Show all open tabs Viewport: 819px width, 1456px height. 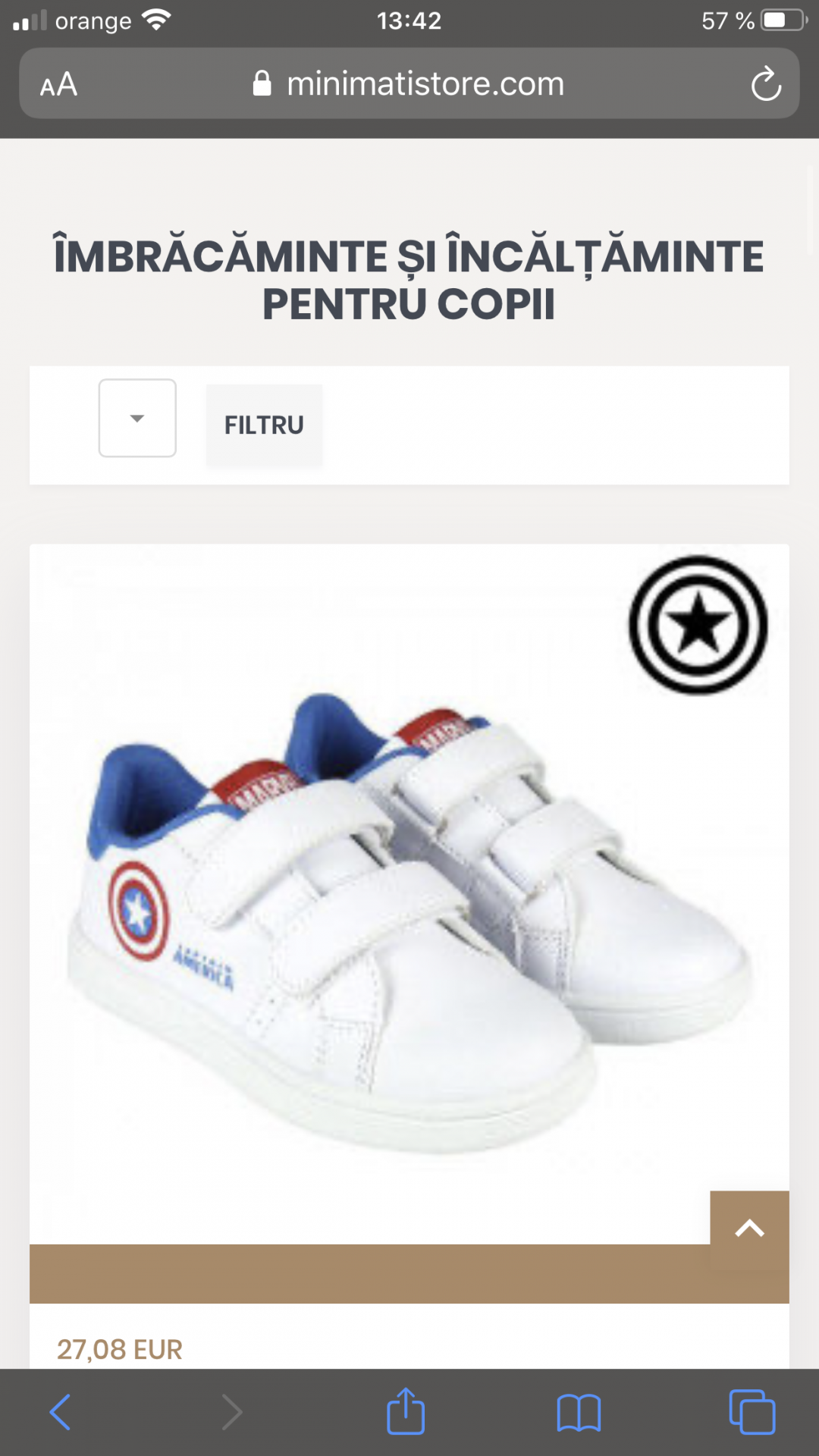point(752,1412)
